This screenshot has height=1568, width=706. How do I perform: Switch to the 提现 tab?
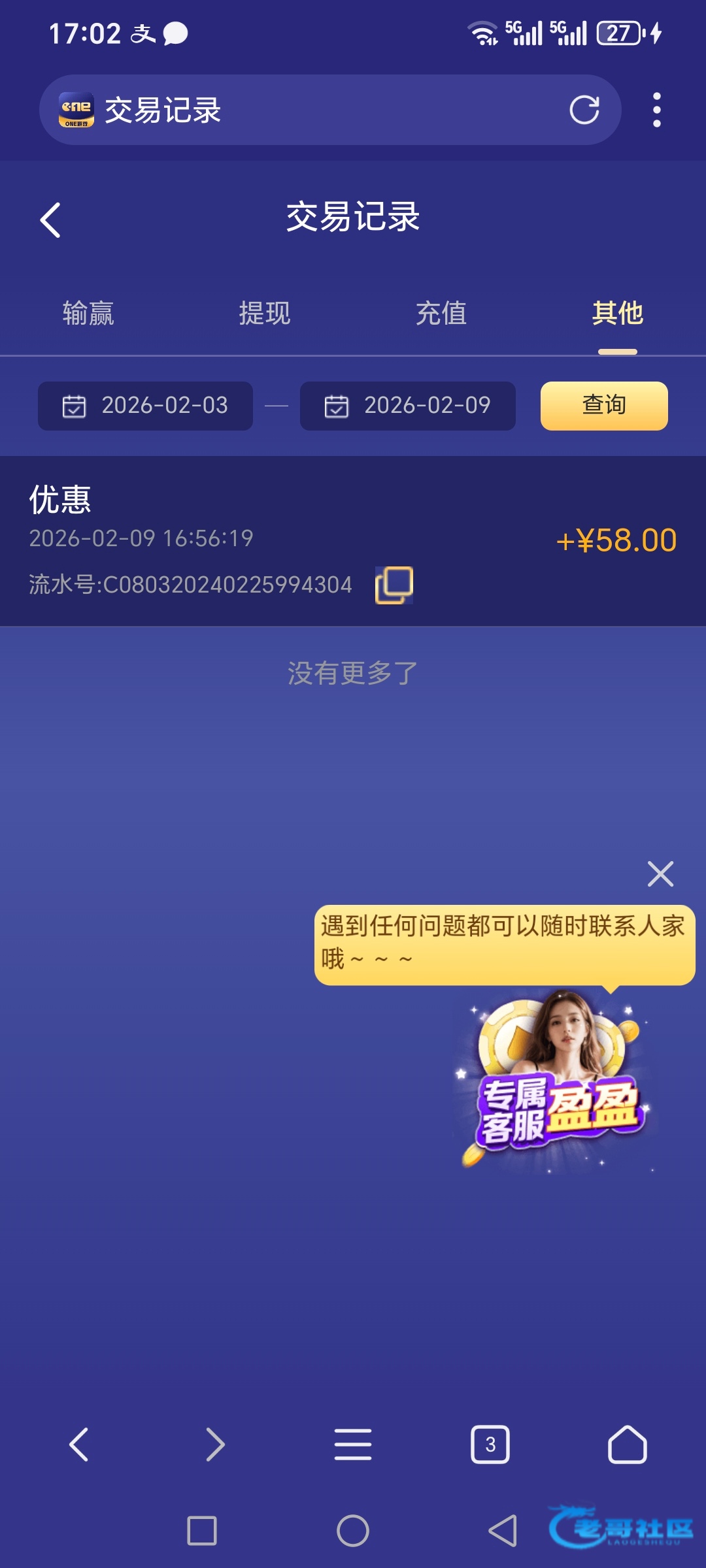coord(265,314)
